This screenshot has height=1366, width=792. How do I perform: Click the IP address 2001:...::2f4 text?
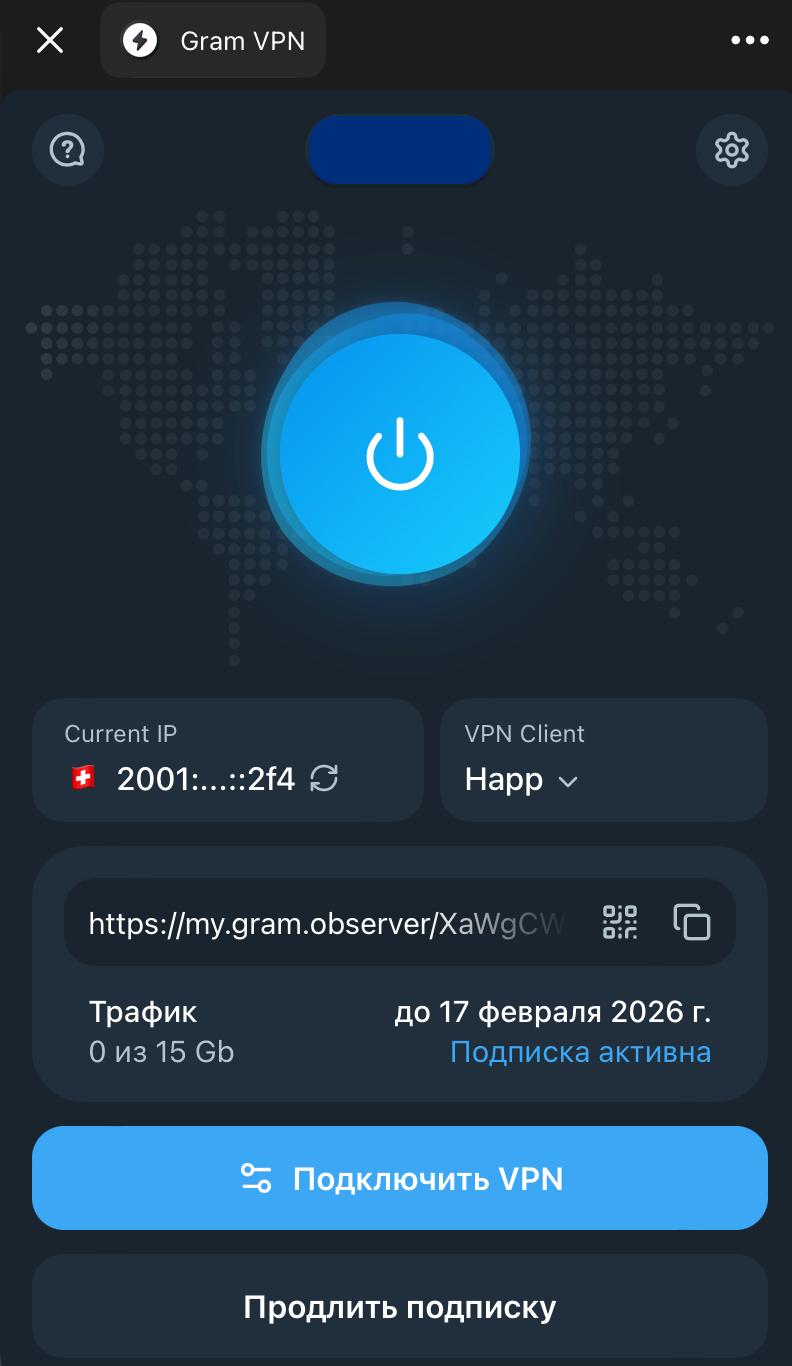tap(207, 778)
